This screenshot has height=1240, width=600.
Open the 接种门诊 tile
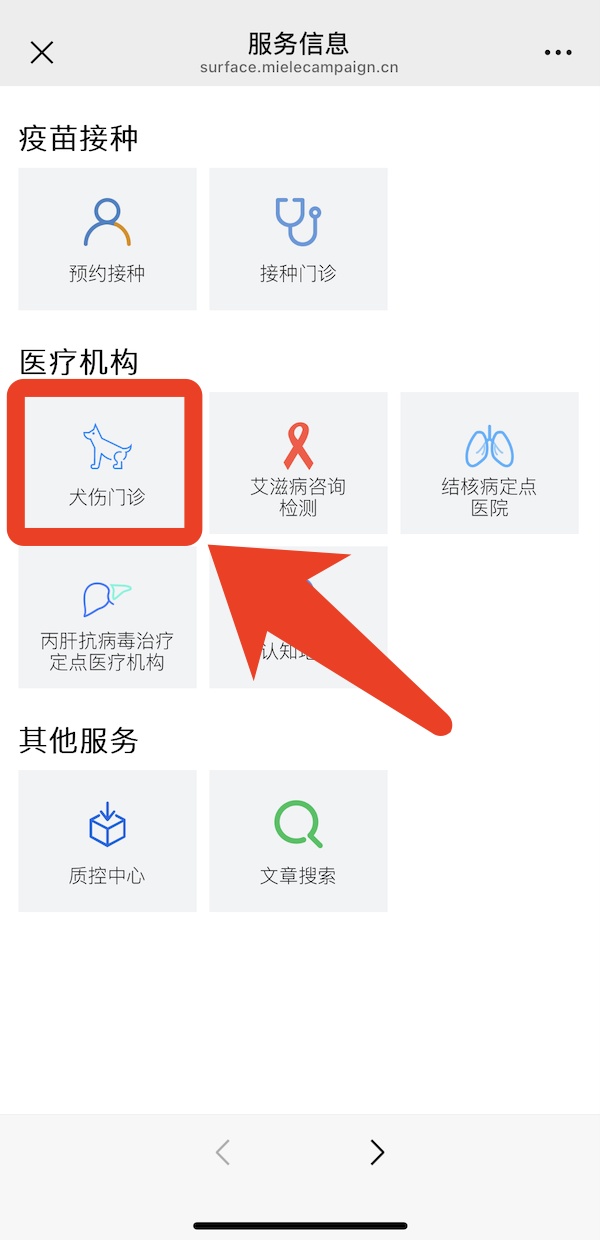[x=298, y=239]
